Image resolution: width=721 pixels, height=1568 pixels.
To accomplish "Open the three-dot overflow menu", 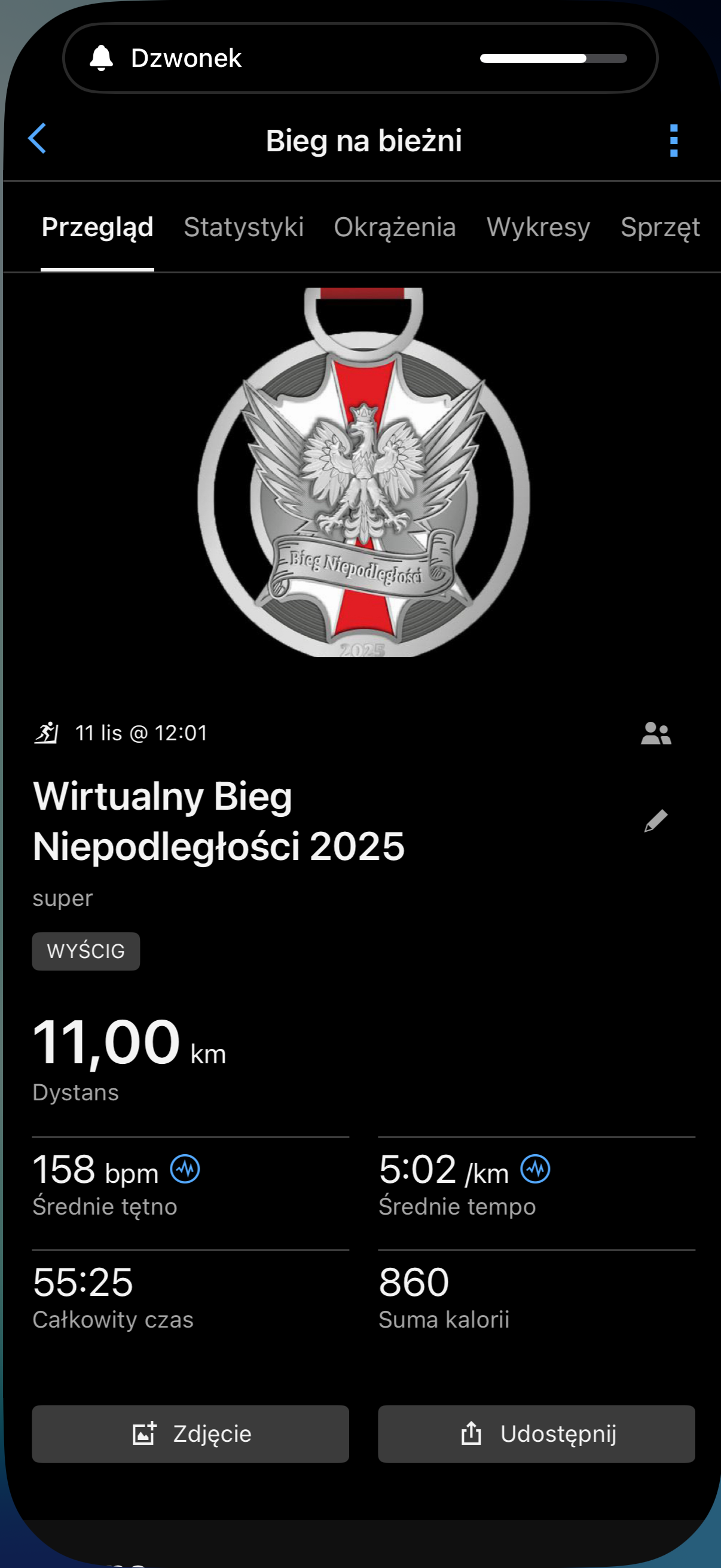I will 674,141.
